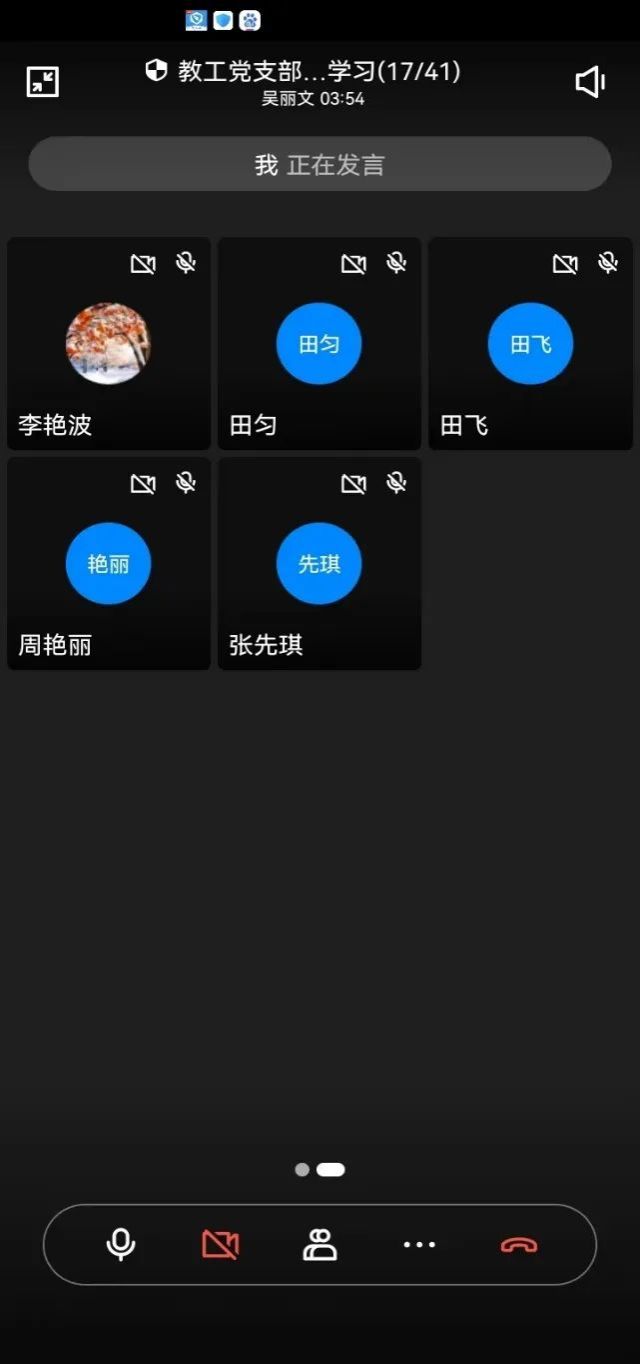Open the participants list
The width and height of the screenshot is (640, 1364).
tap(320, 1245)
